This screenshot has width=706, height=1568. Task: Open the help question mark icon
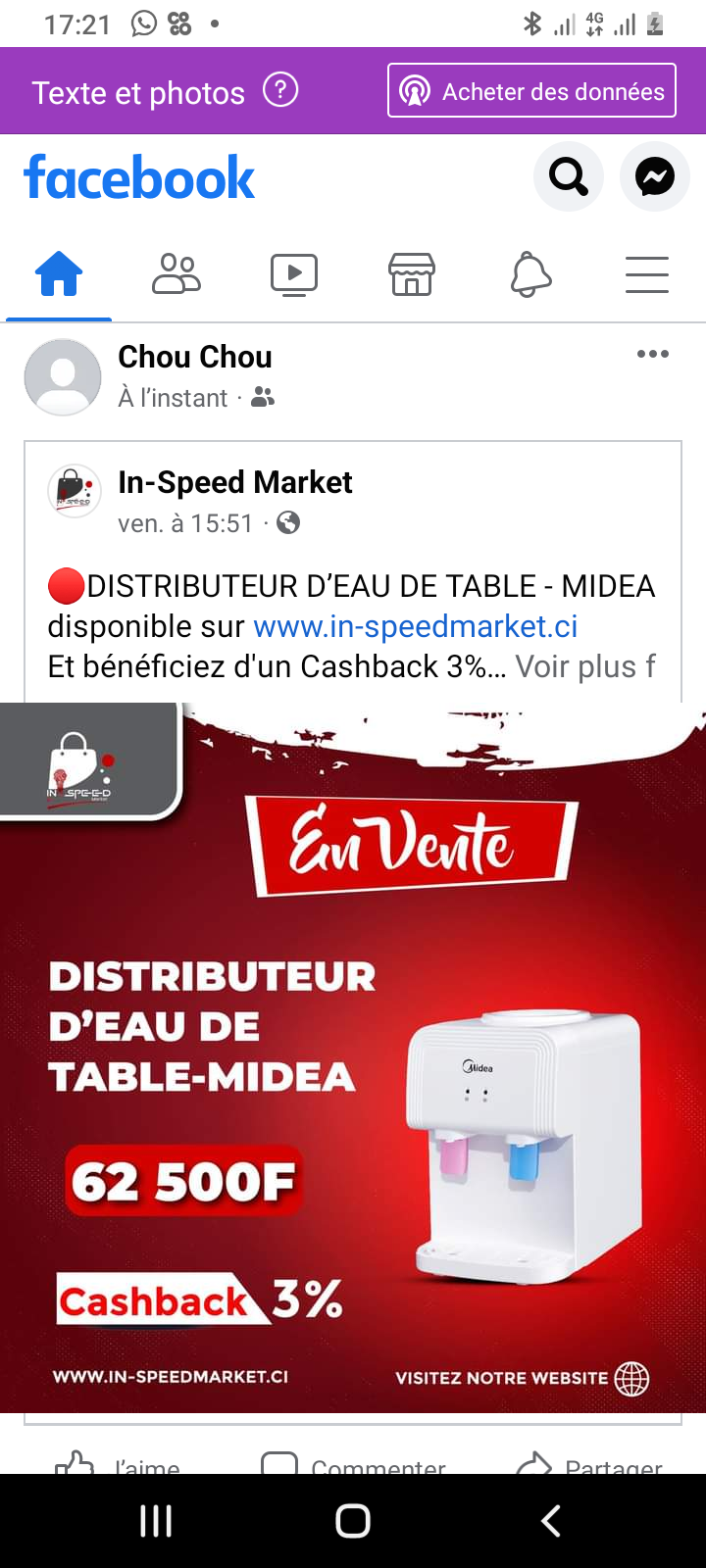tap(280, 91)
